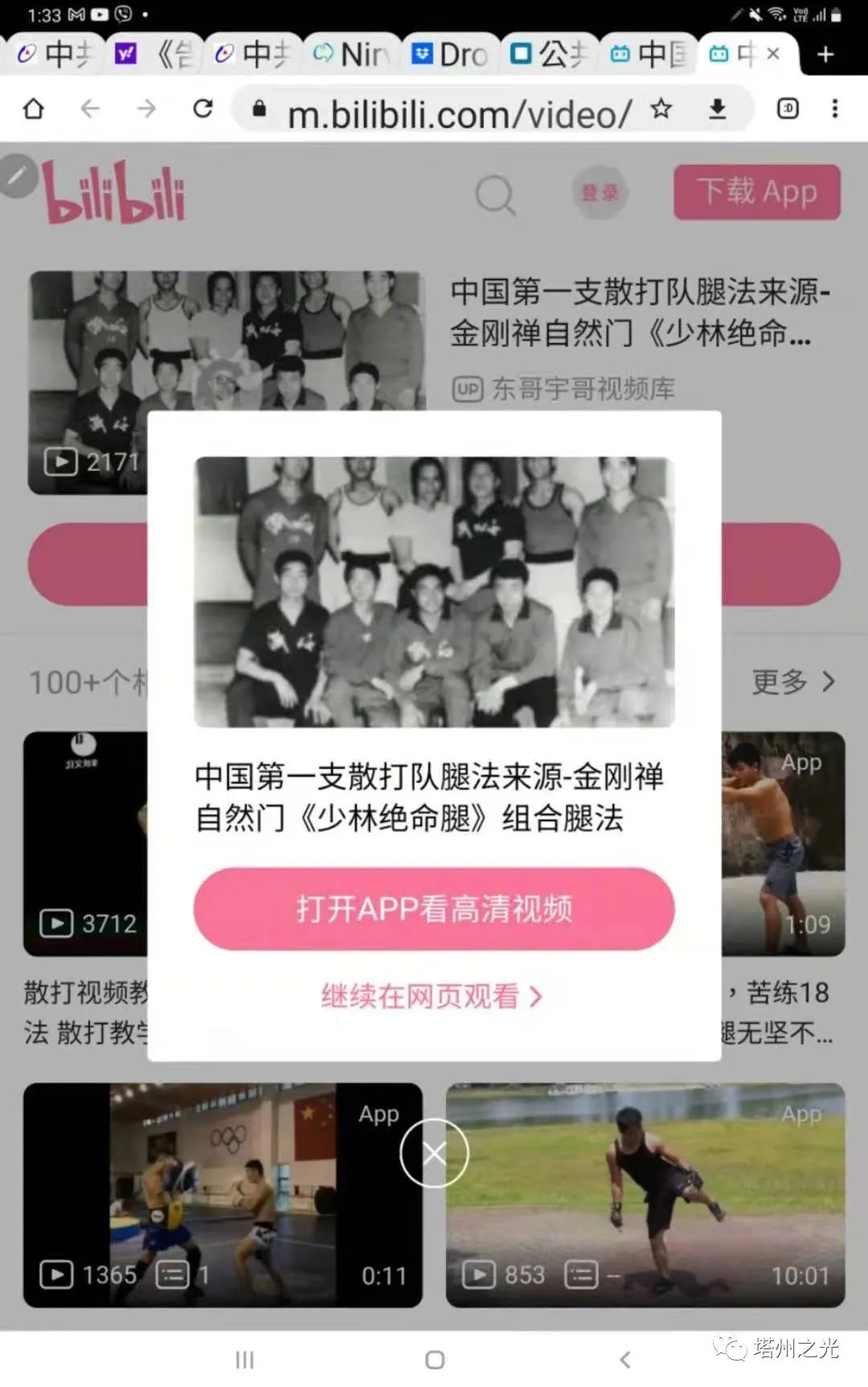The width and height of the screenshot is (868, 1387).
Task: Switch to the Dro browser tab
Action: 452,55
